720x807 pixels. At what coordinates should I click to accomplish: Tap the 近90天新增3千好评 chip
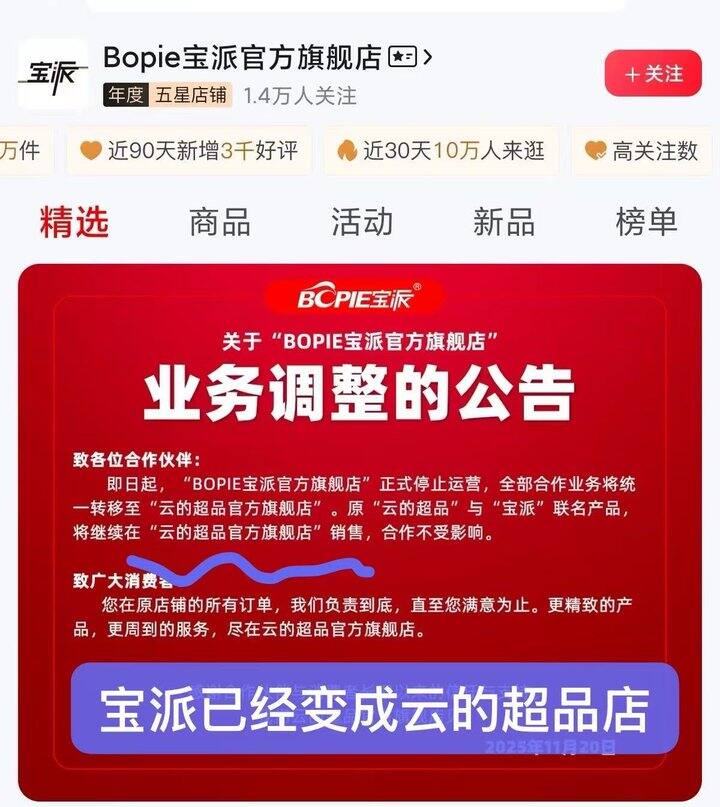pyautogui.click(x=189, y=151)
